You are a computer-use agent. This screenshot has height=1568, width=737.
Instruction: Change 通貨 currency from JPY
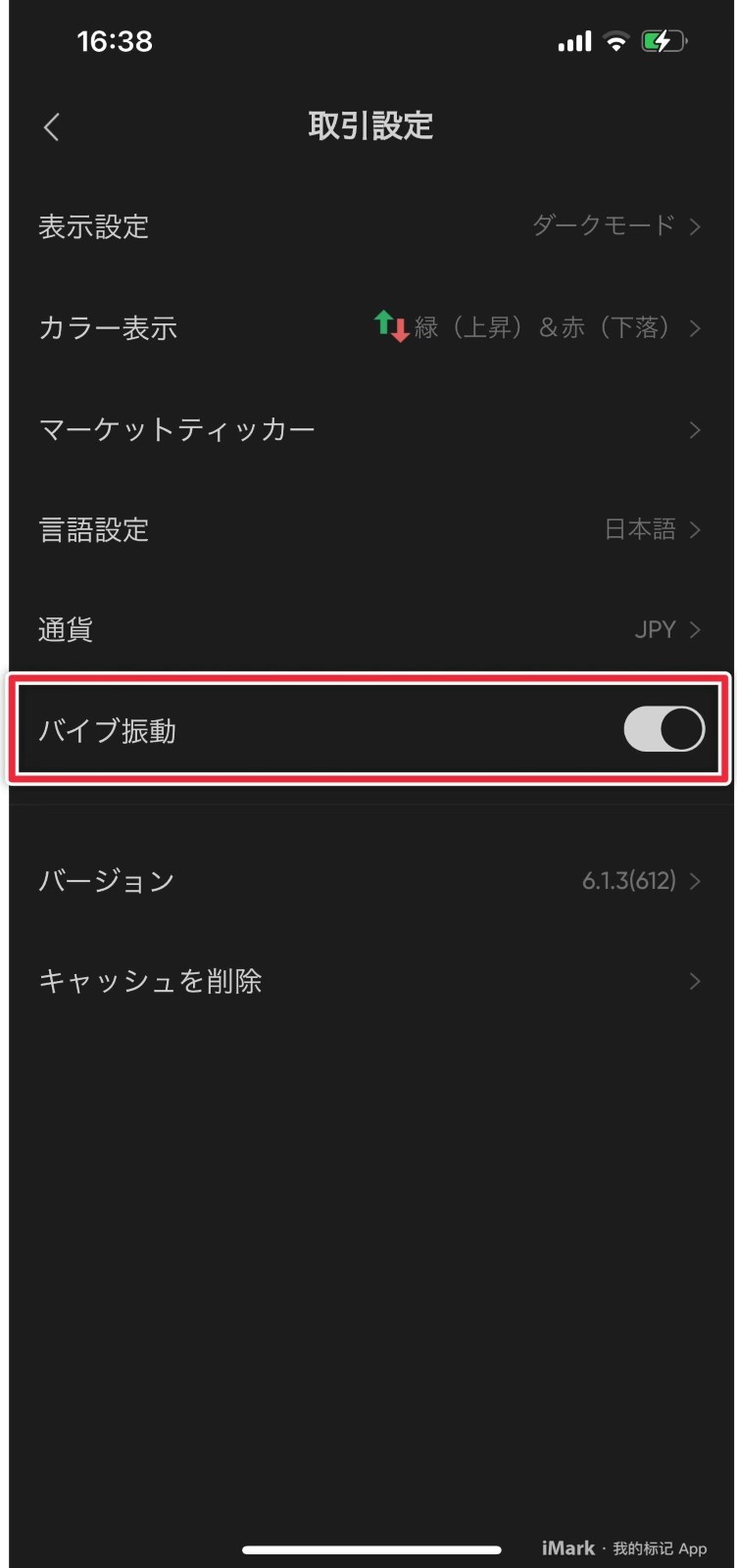point(368,629)
